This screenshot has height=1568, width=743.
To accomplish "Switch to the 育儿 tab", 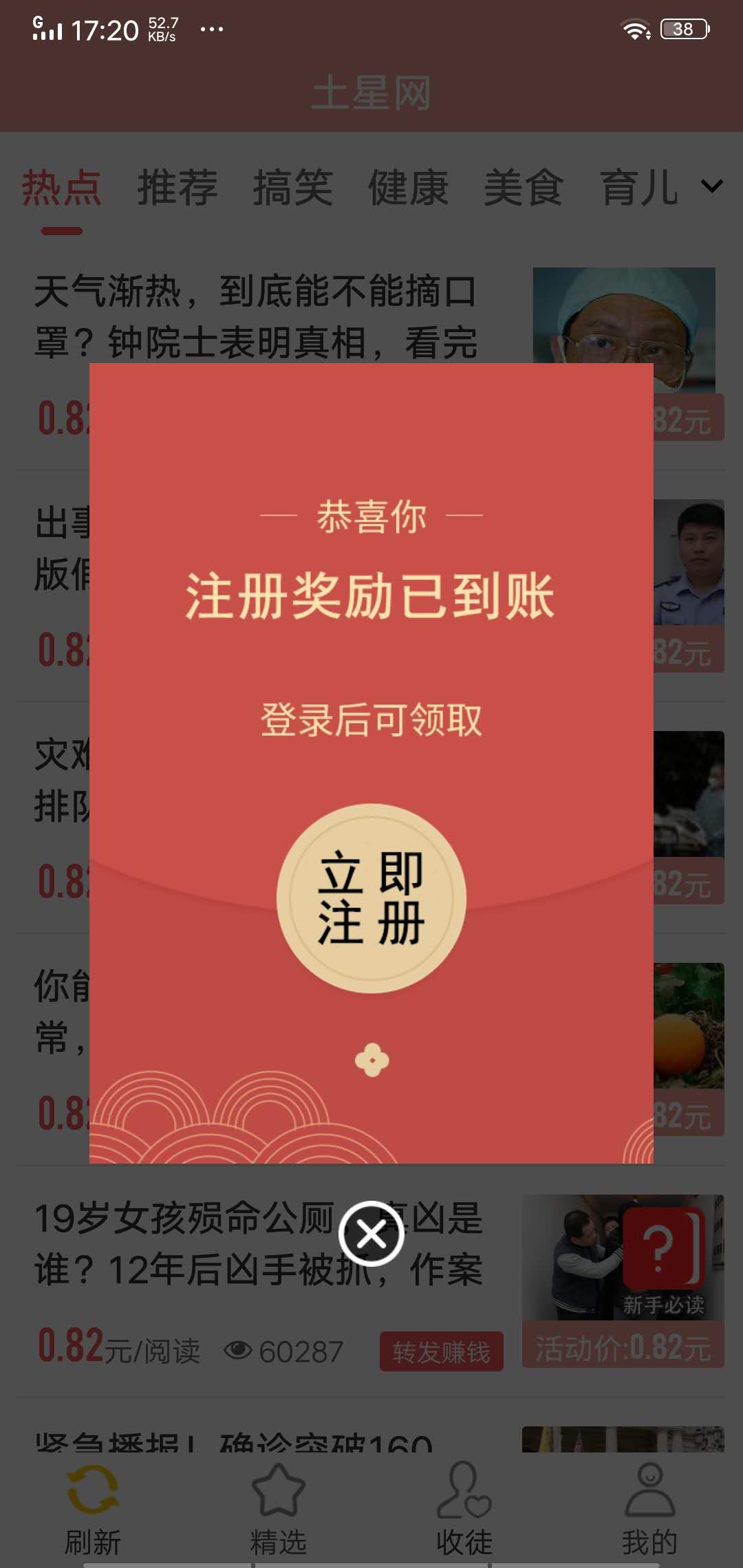I will tap(639, 187).
